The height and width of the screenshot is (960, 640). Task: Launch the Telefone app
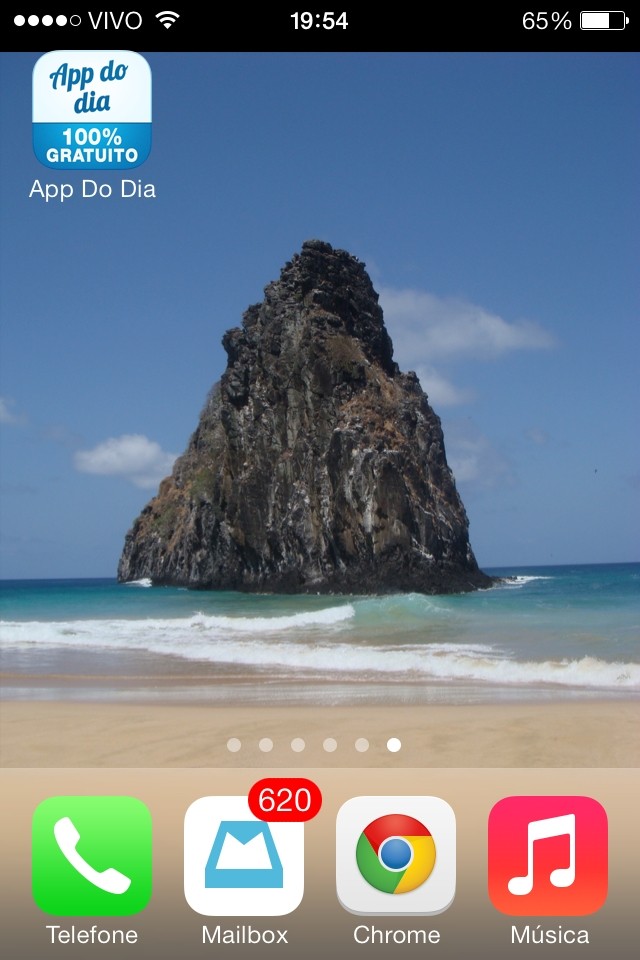pyautogui.click(x=92, y=856)
